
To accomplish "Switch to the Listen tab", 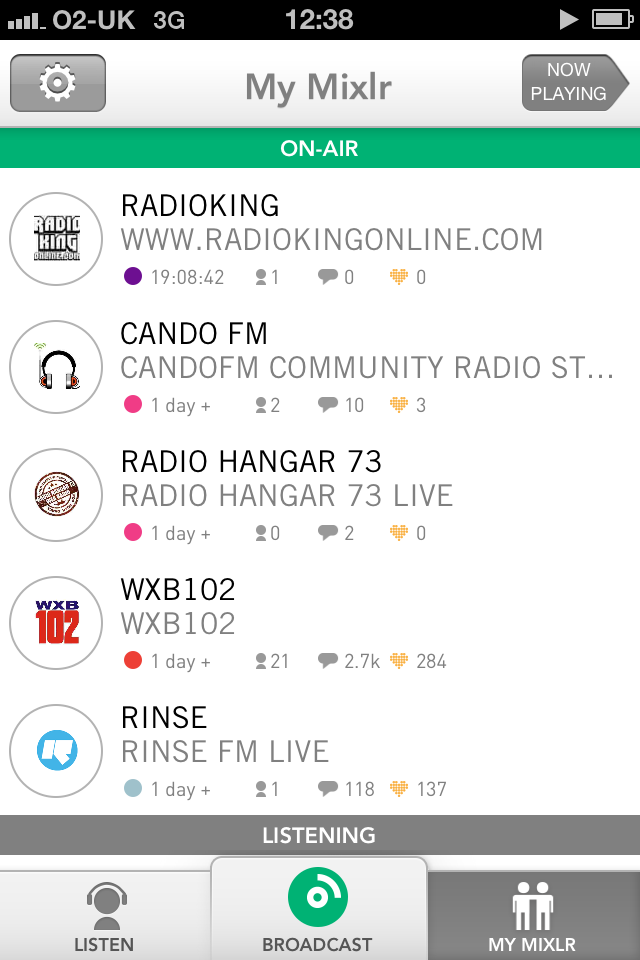I will pyautogui.click(x=104, y=915).
